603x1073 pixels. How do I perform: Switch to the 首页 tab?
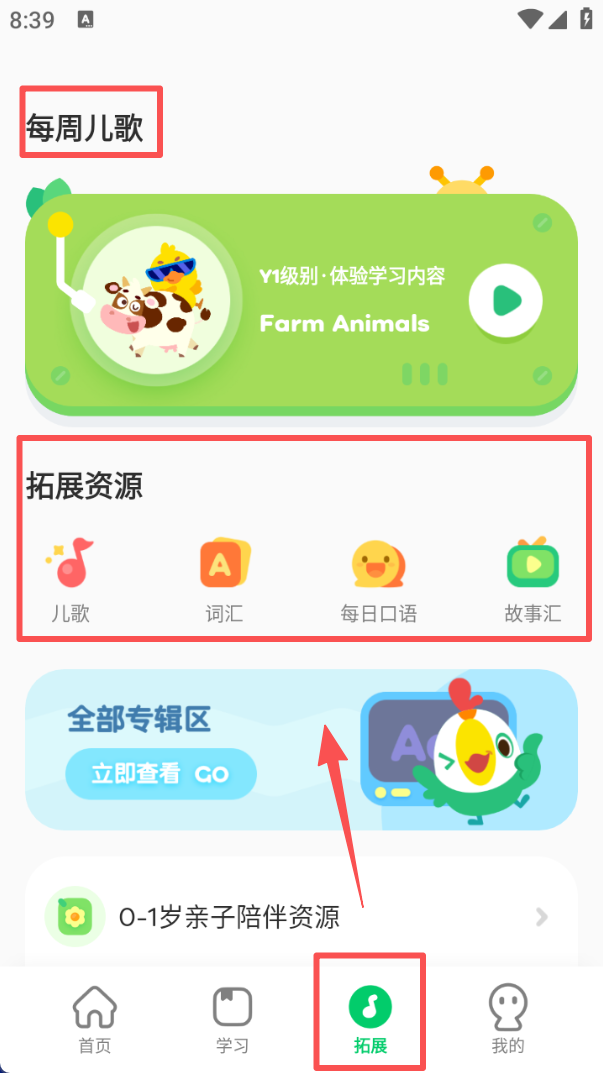pos(95,1019)
